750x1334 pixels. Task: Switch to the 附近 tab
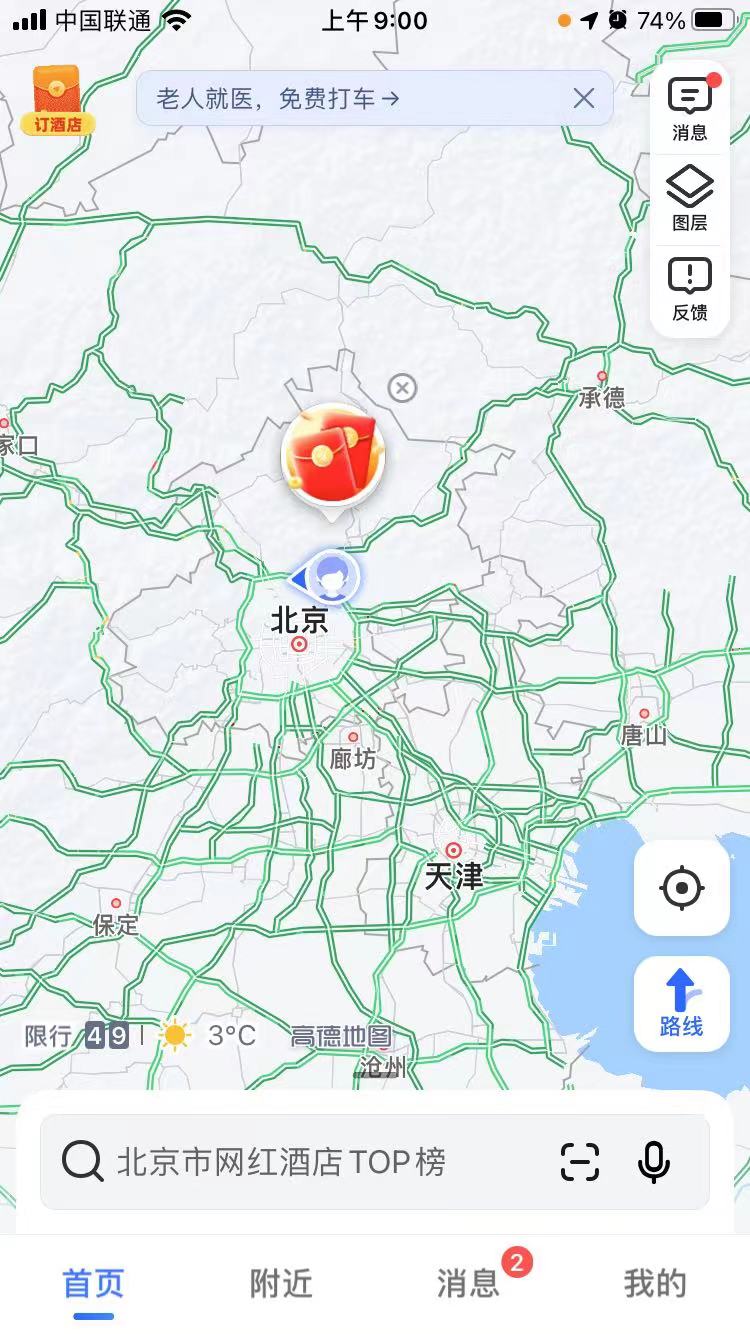[281, 1283]
